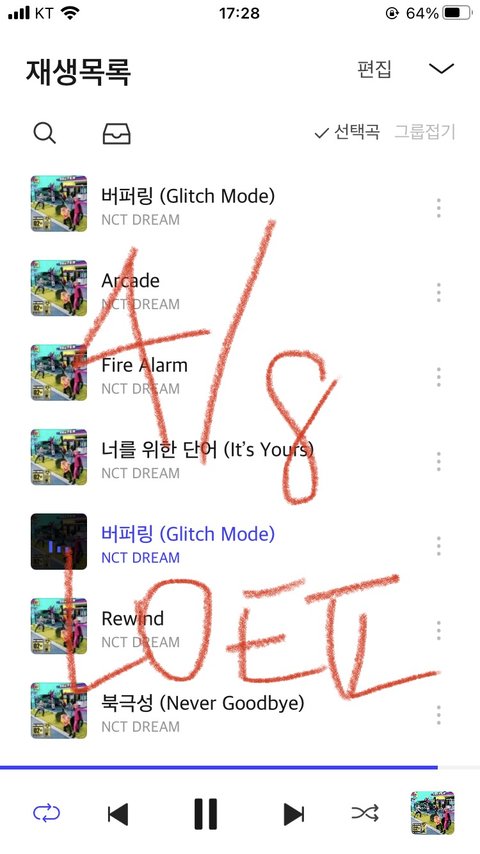480x854 pixels.
Task: Tap 편집 to edit the playlist
Action: tap(374, 69)
